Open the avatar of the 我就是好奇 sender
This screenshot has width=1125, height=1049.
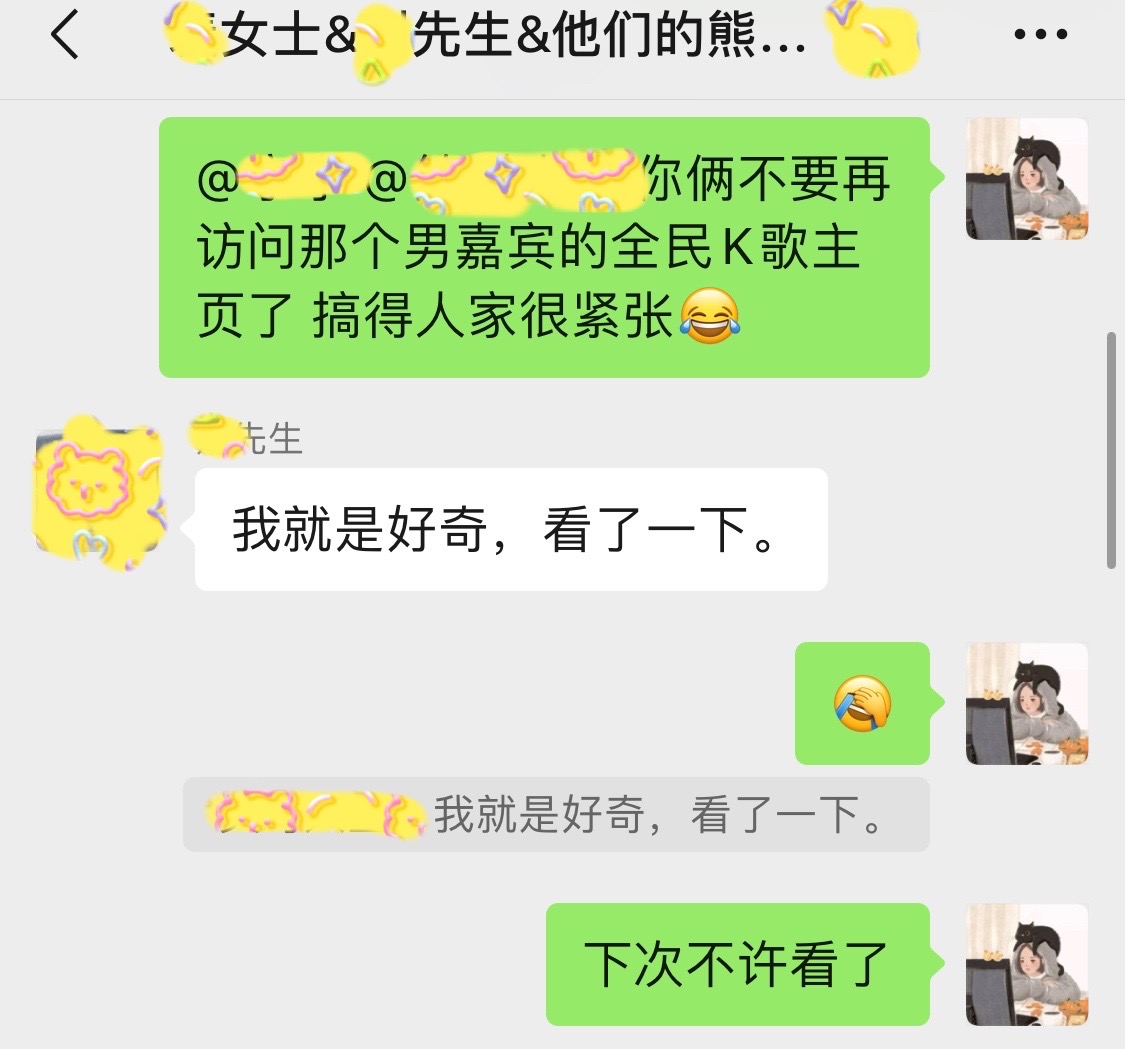tap(97, 491)
